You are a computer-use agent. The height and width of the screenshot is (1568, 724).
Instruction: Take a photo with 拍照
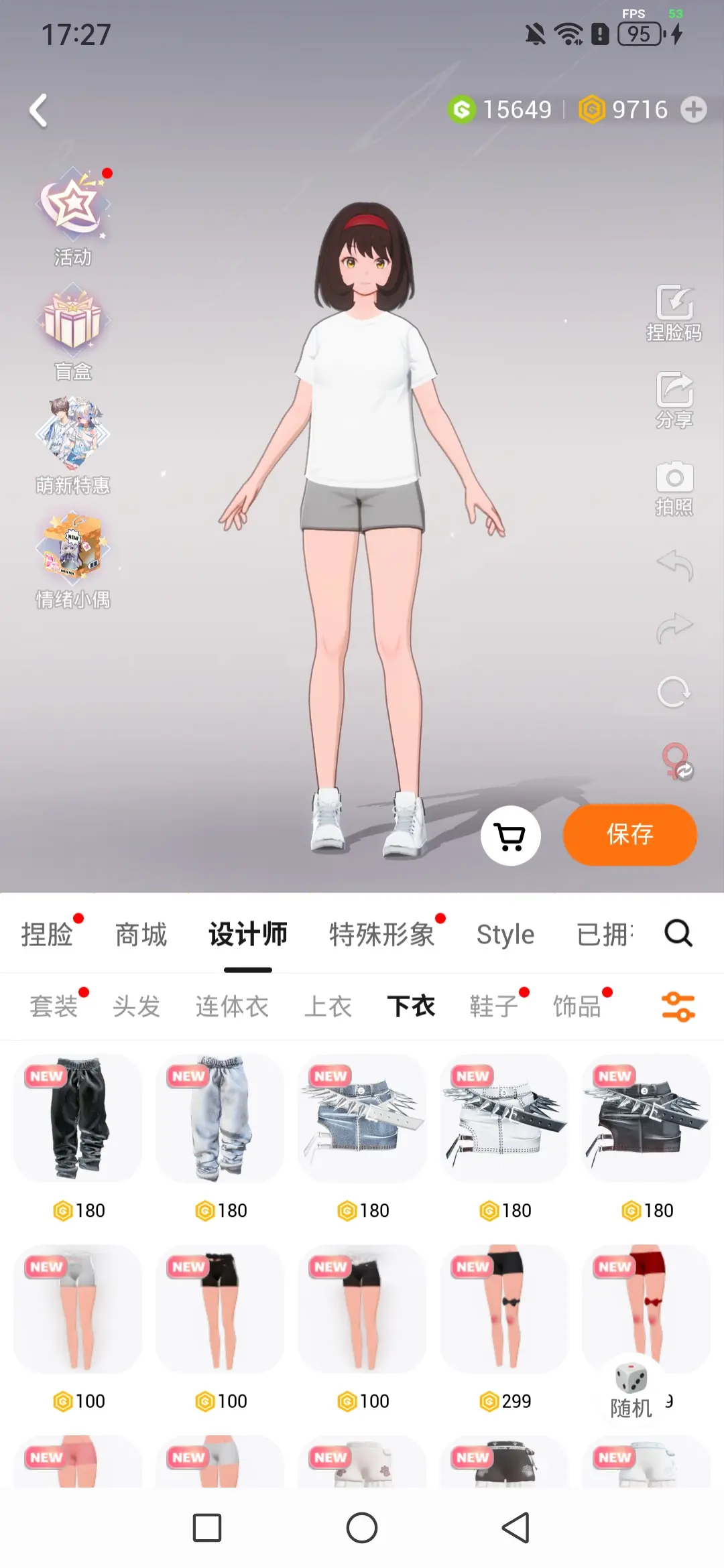674,488
